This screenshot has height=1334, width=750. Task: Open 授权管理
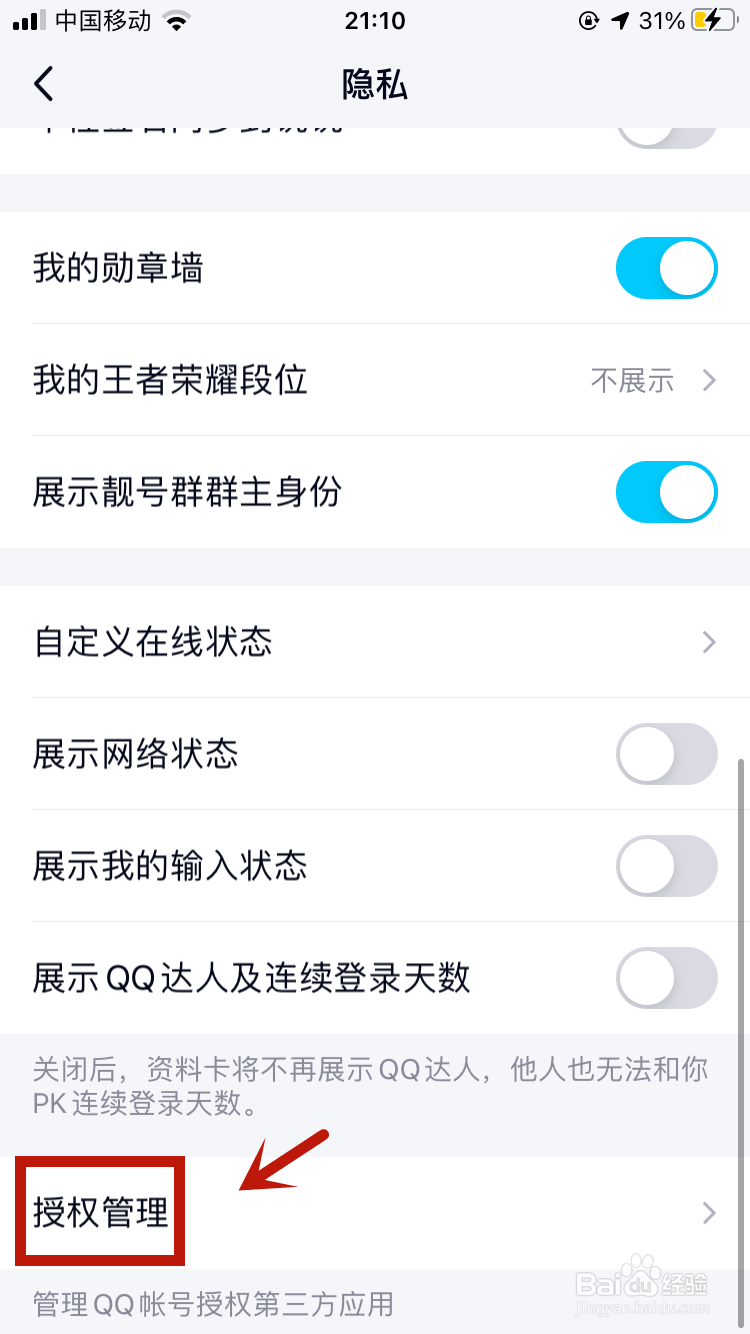click(x=375, y=1213)
